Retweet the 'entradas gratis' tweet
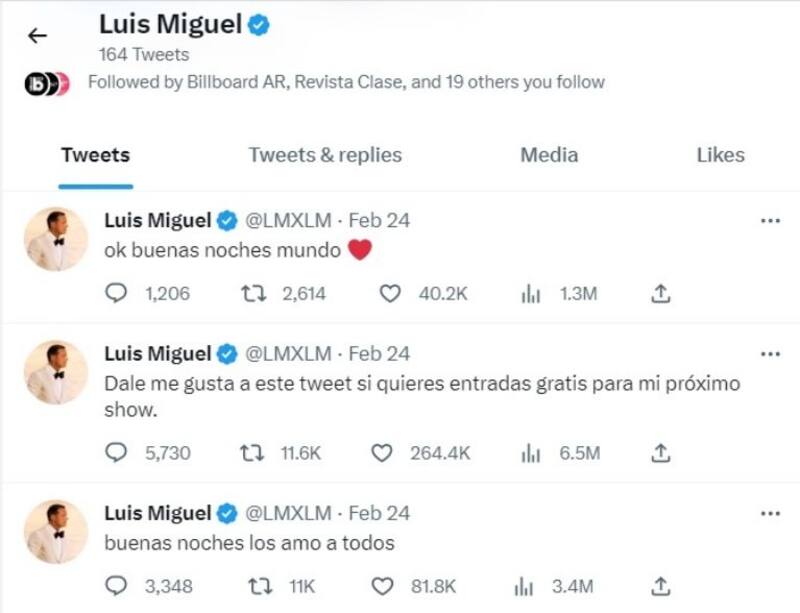Viewport: 800px width, 613px height. [x=252, y=453]
